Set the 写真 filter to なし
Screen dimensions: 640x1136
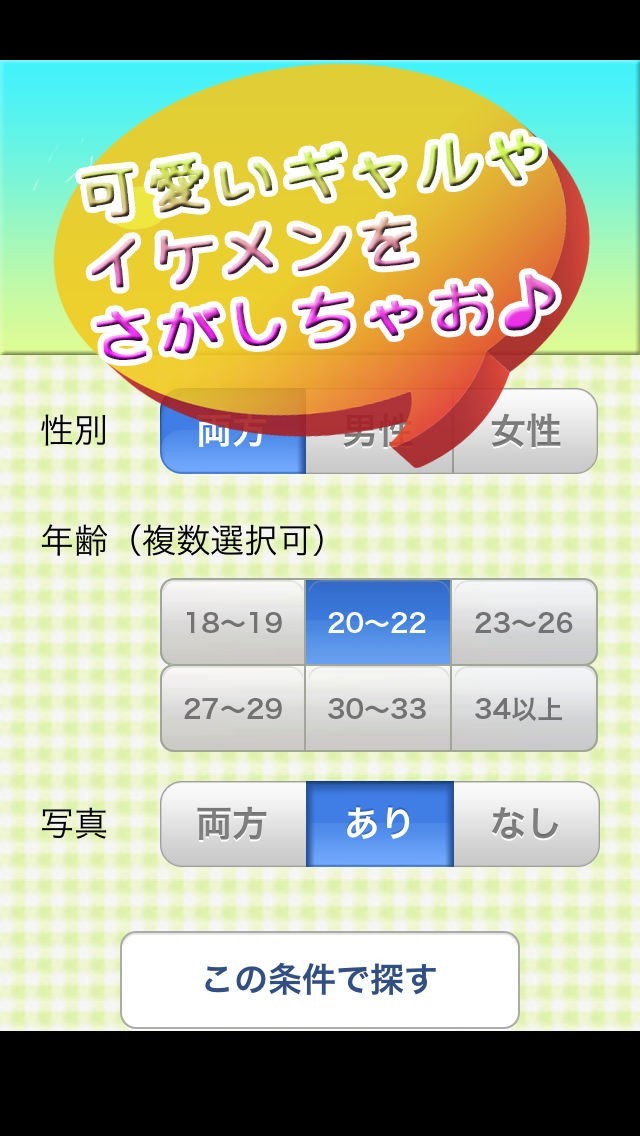(x=526, y=824)
